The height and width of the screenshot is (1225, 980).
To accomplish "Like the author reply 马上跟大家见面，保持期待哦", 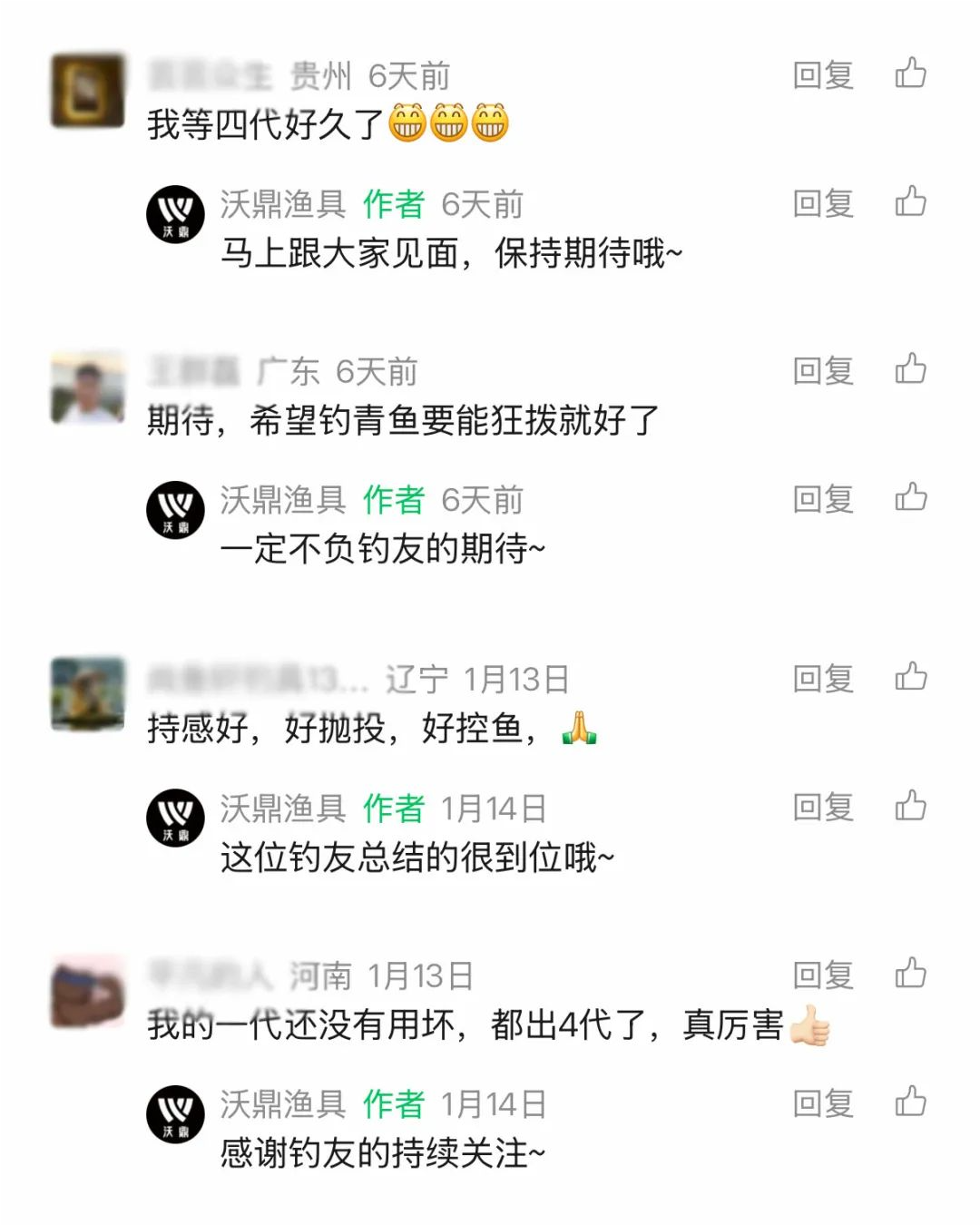I will pos(910,201).
